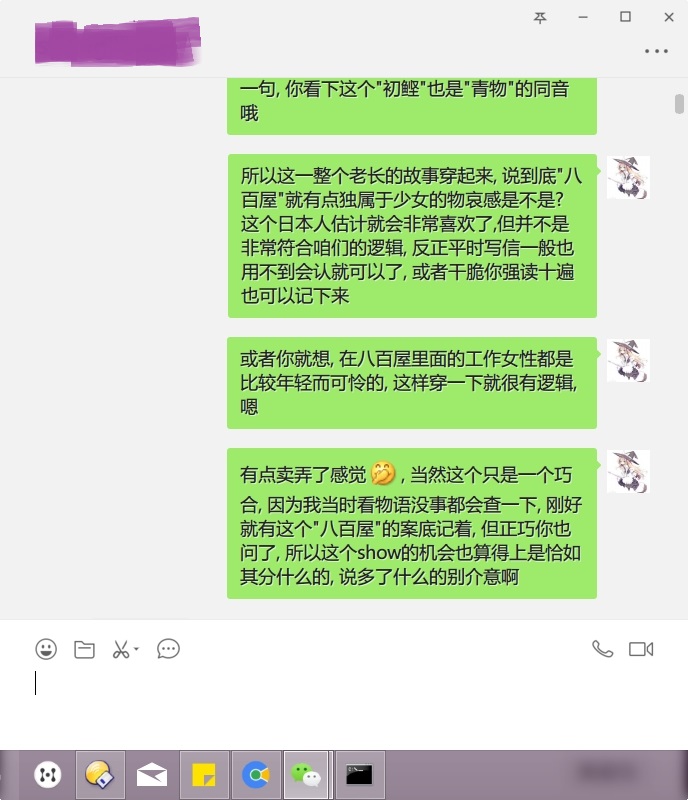Start a screenshot with the scissors icon
Viewport: 688px width, 800px height.
(121, 649)
